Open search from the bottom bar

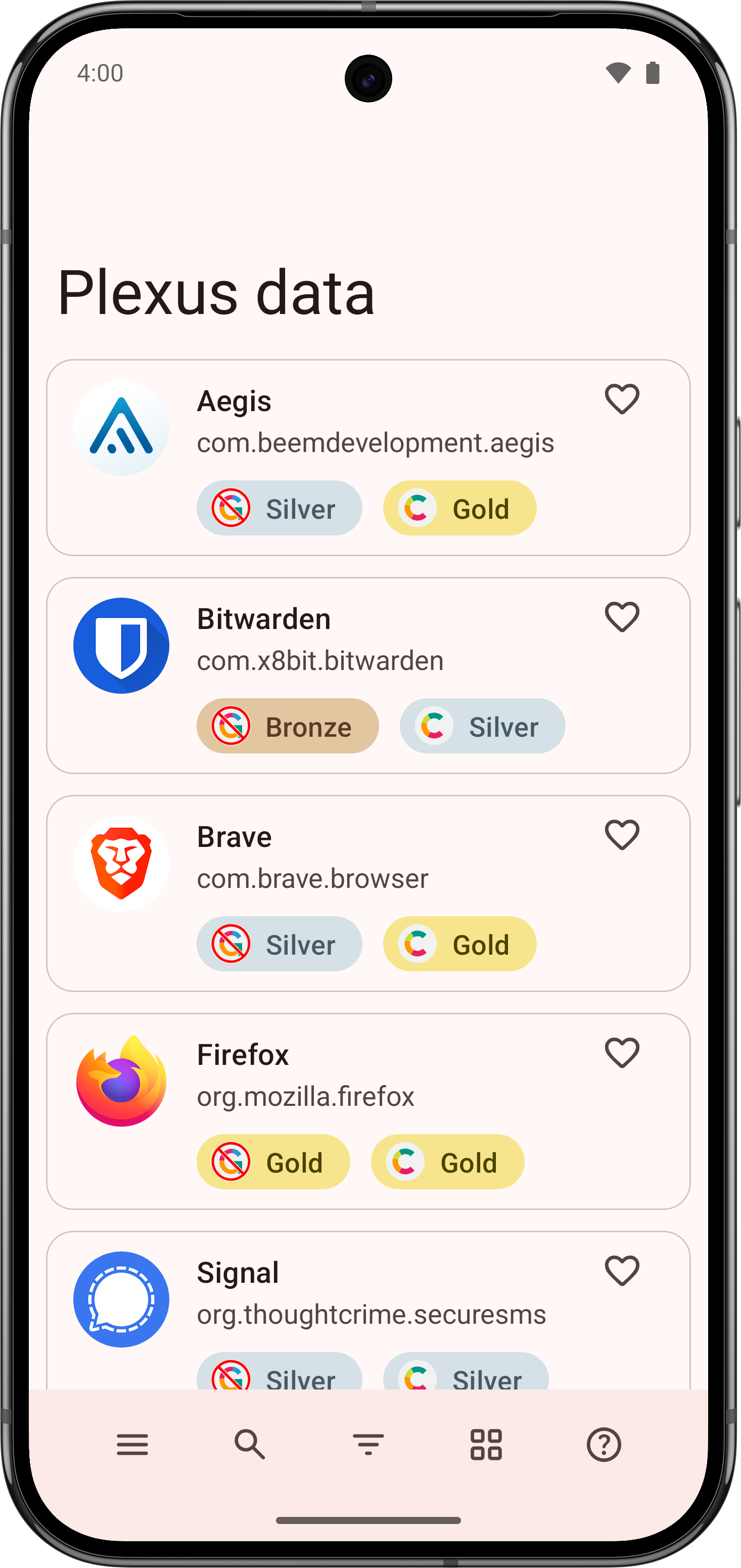click(x=250, y=1445)
